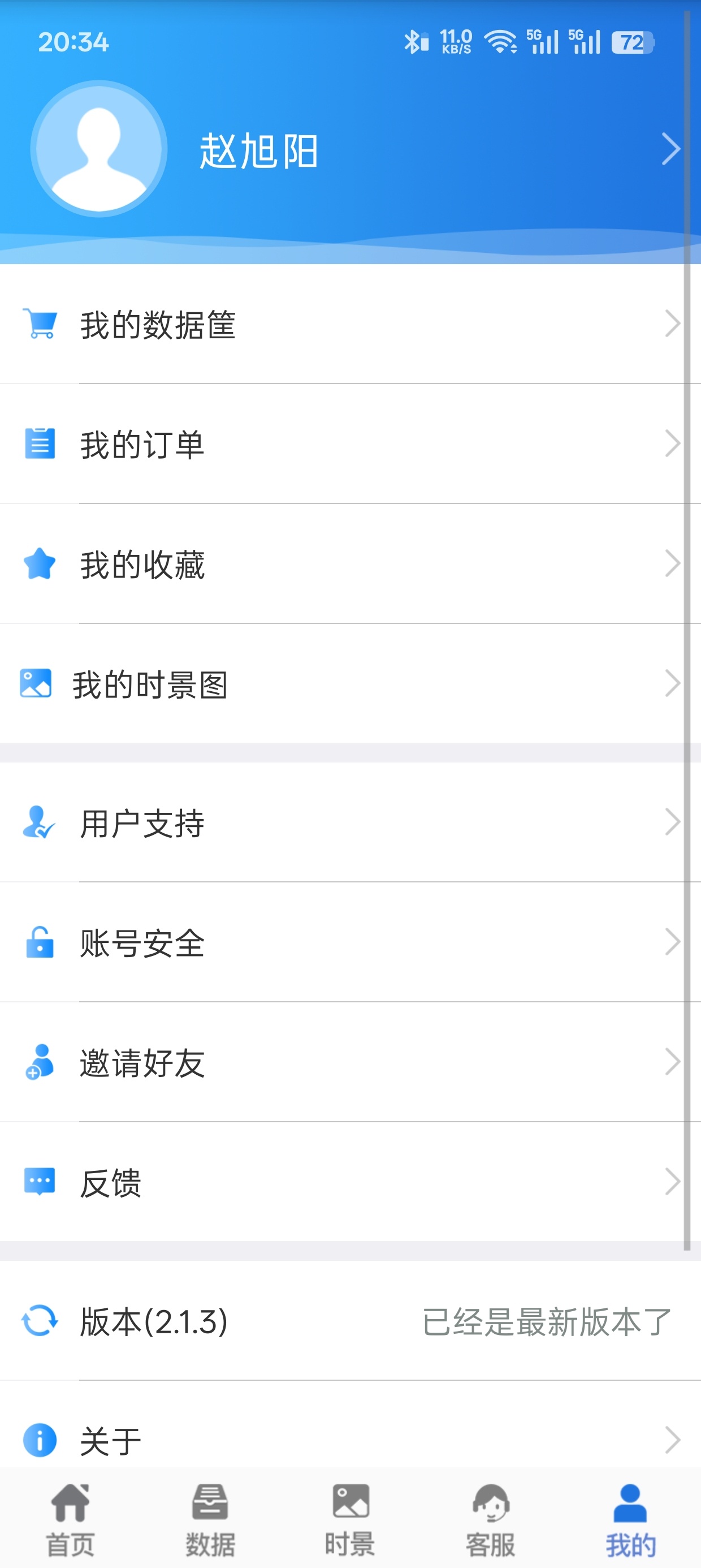Open 反馈 feedback page
Screen dimensions: 701x1568
[350, 1182]
